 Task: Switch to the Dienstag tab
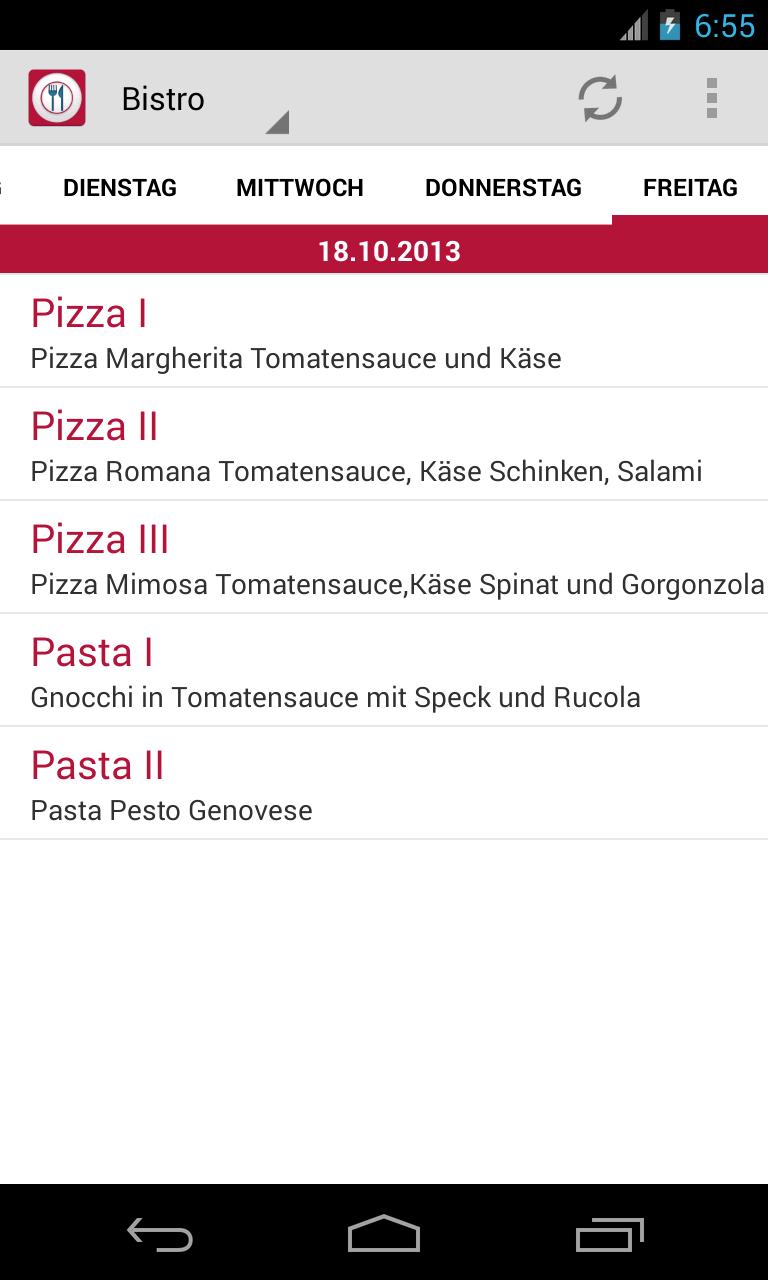(x=120, y=188)
